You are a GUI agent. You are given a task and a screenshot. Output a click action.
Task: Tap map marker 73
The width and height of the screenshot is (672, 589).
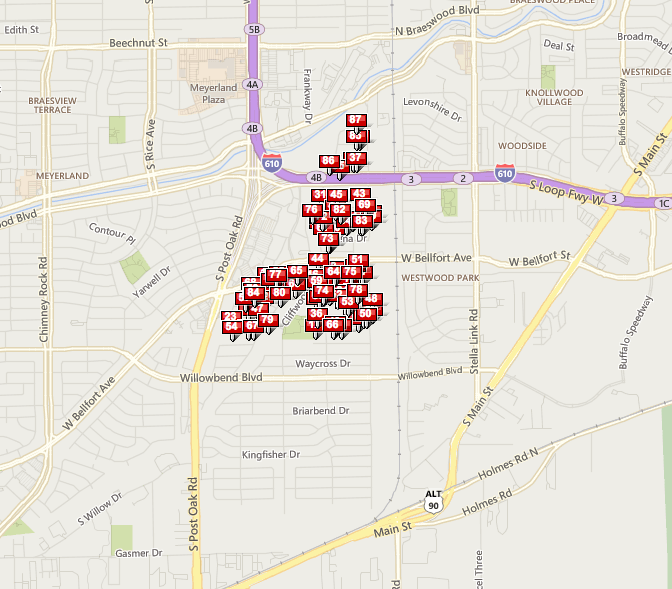click(x=327, y=239)
